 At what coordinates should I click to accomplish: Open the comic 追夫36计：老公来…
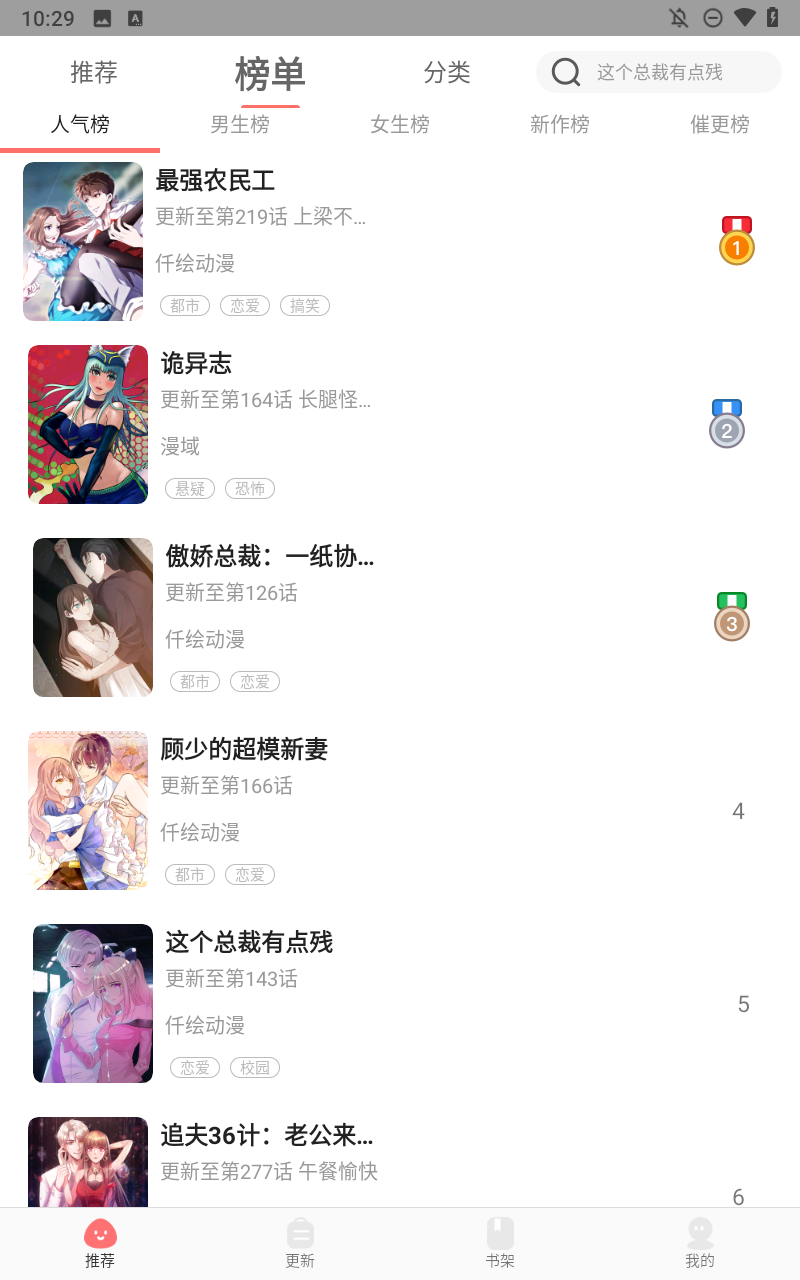pyautogui.click(x=266, y=1136)
